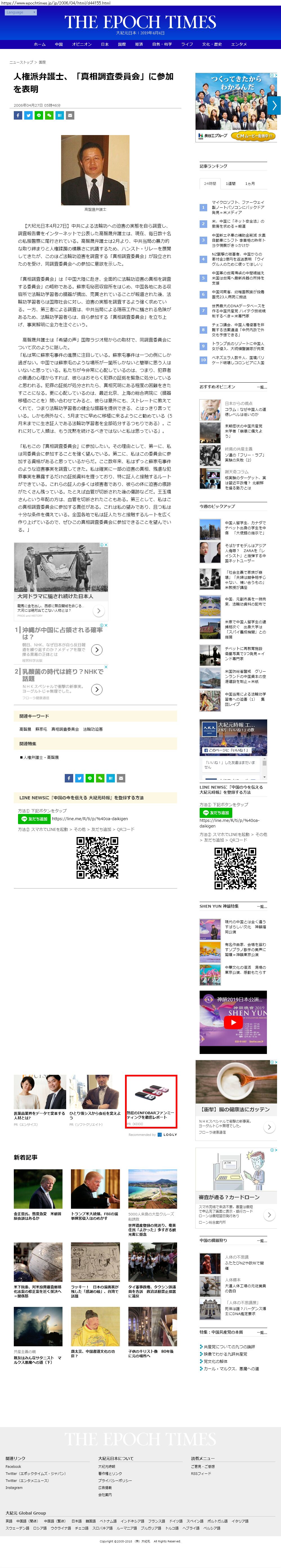Open the オピニオン section
Image resolution: width=281 pixels, height=1568 pixels.
[x=82, y=44]
